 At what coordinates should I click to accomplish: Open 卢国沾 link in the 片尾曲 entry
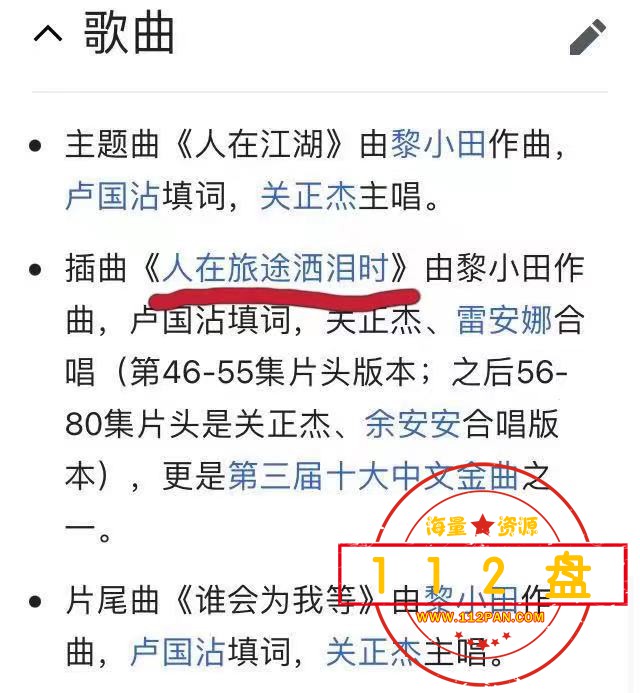177,653
